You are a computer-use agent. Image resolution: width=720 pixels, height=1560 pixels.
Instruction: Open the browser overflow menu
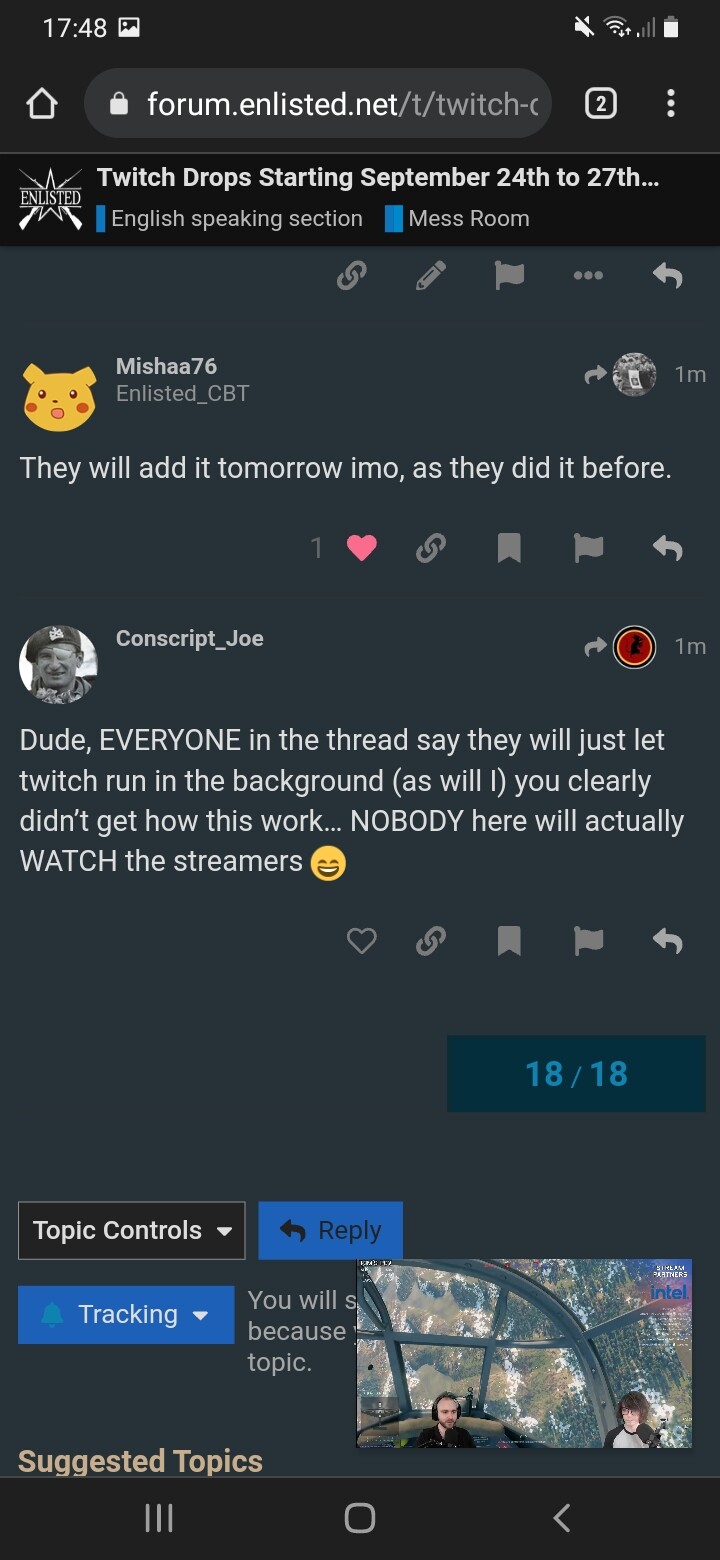pyautogui.click(x=670, y=103)
